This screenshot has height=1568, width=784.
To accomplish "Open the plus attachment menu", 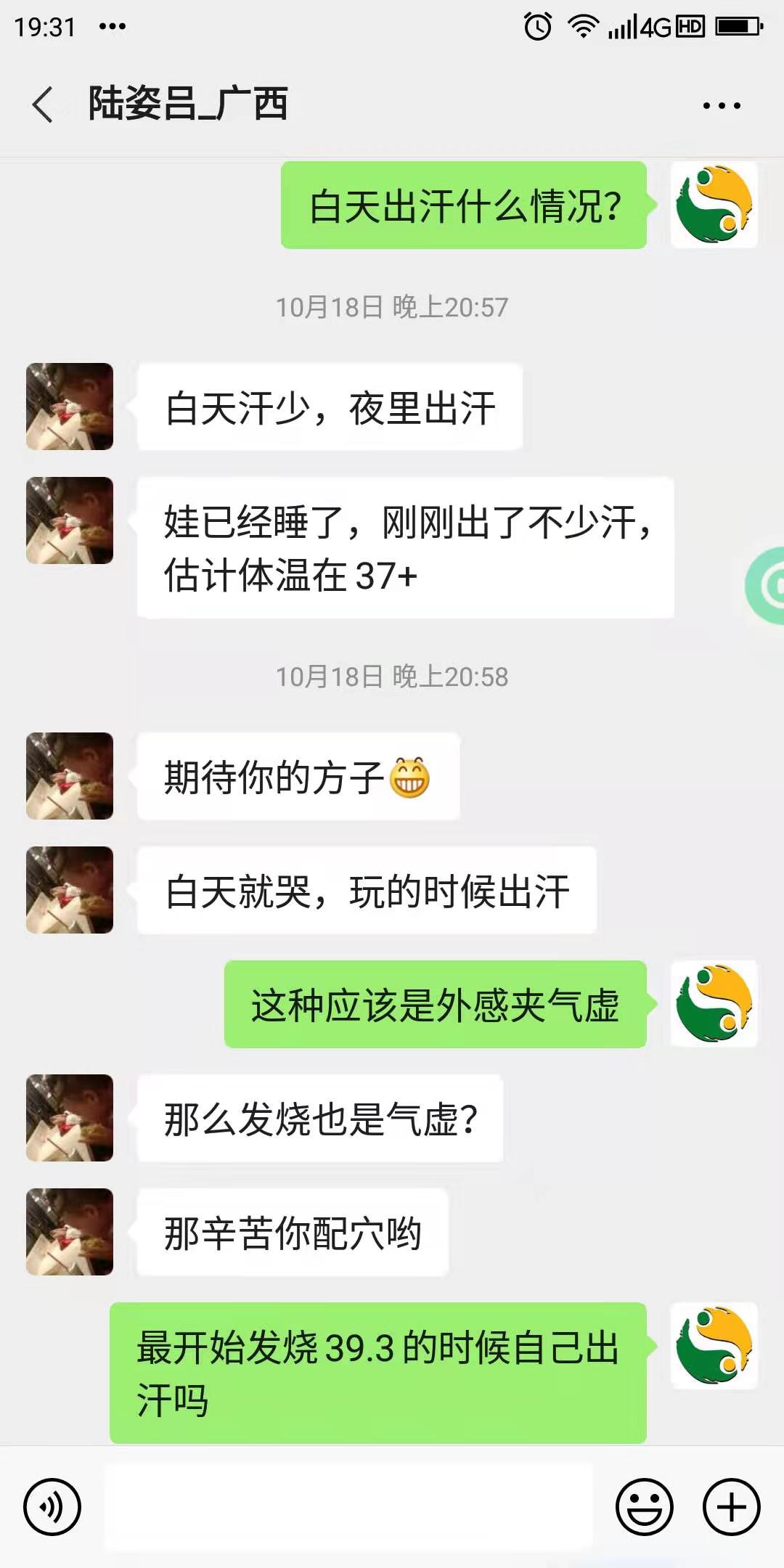I will click(x=731, y=1507).
